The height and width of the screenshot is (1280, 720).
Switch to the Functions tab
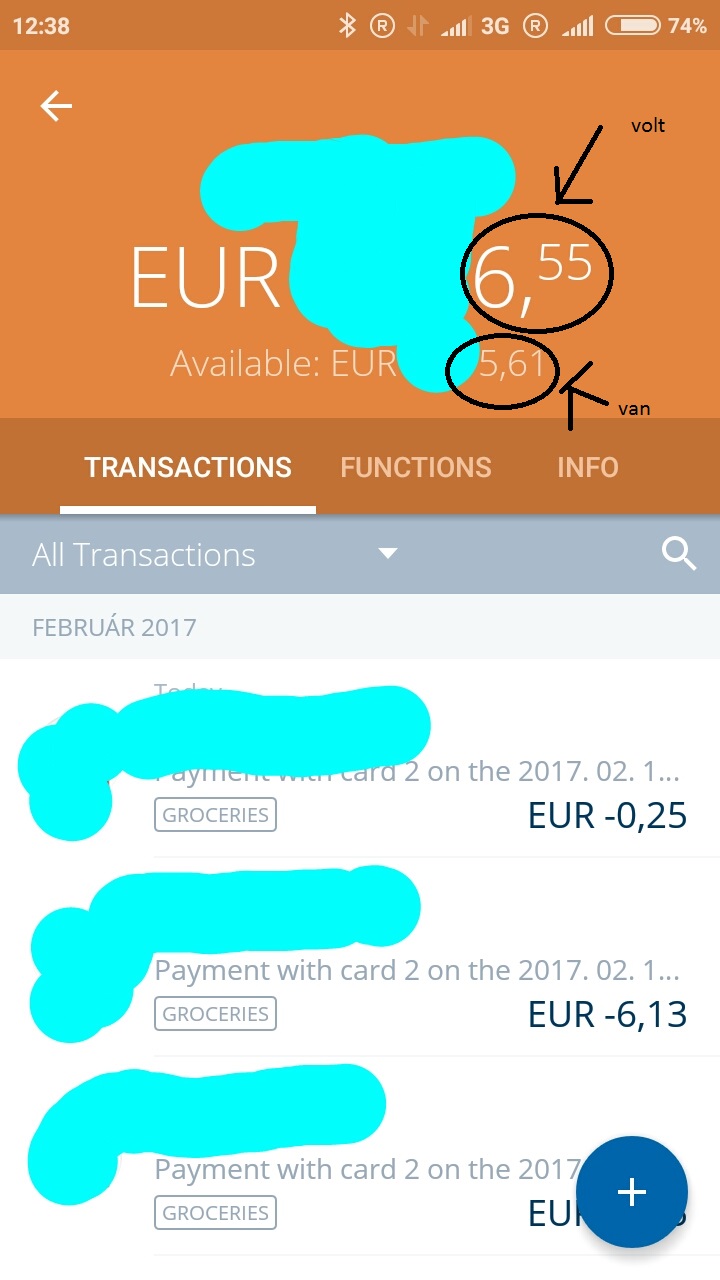(x=416, y=467)
